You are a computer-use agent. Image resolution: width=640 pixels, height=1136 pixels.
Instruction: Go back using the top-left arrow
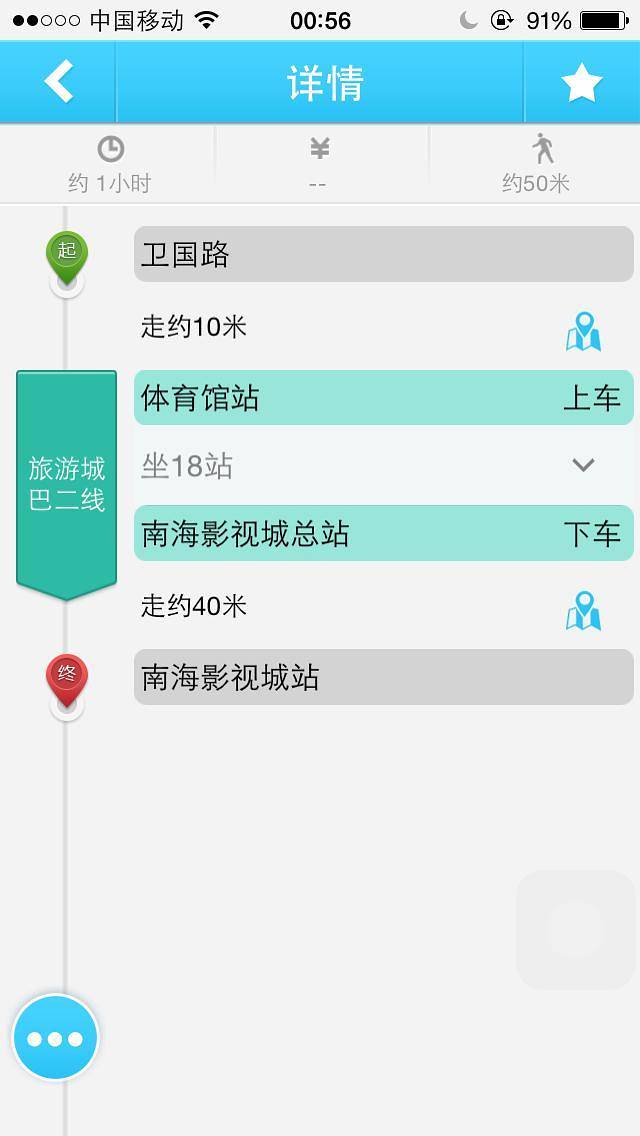59,82
